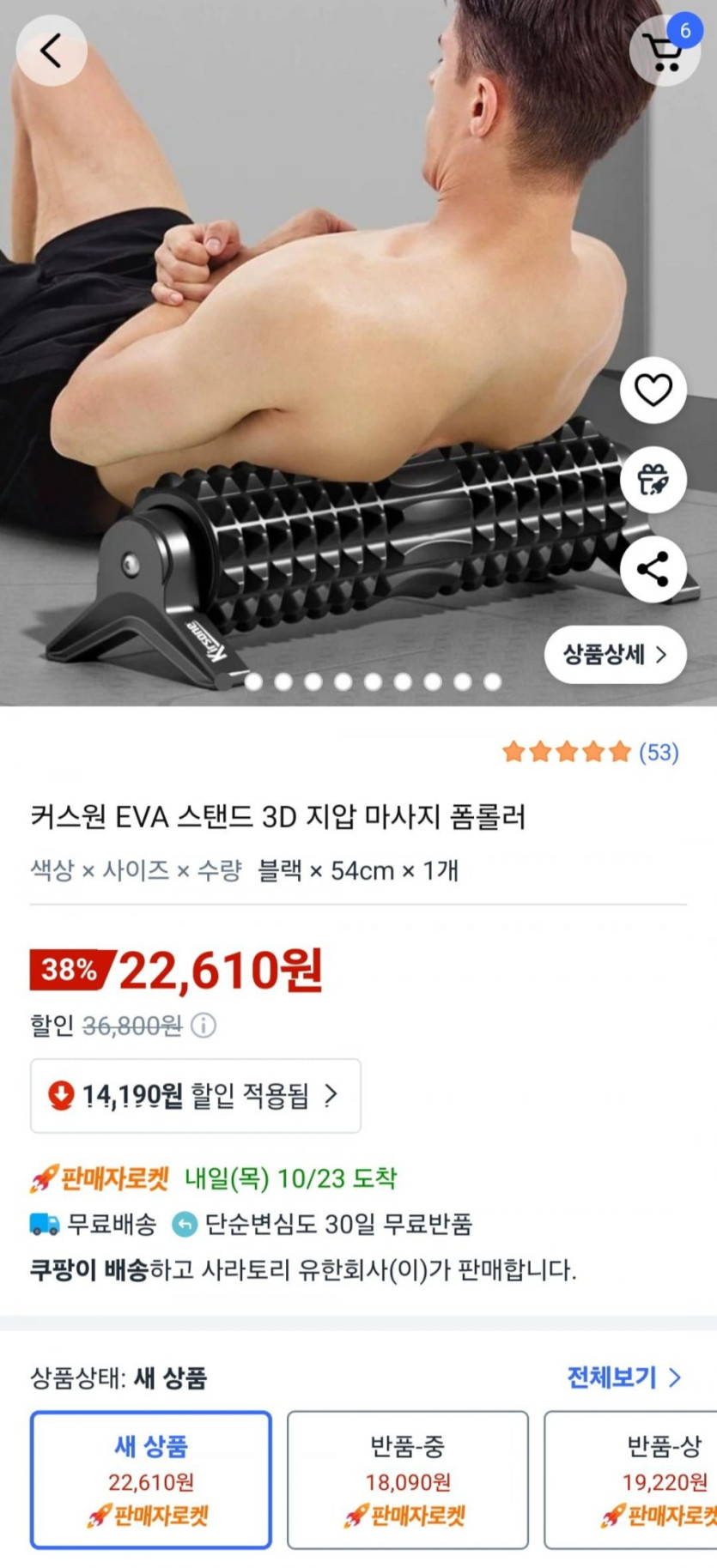Viewport: 717px width, 1568px height.
Task: Expand 14,190원 할인 적용됨 details
Action: click(196, 1095)
